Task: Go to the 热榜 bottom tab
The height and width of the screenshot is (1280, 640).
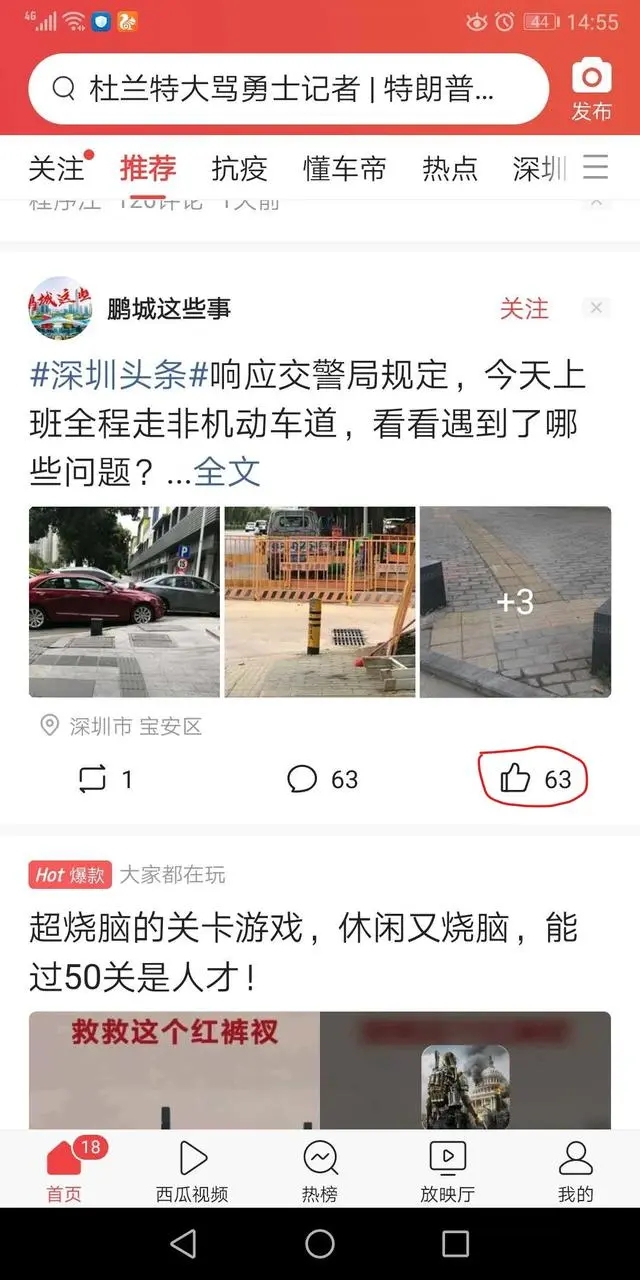Action: click(x=320, y=1170)
